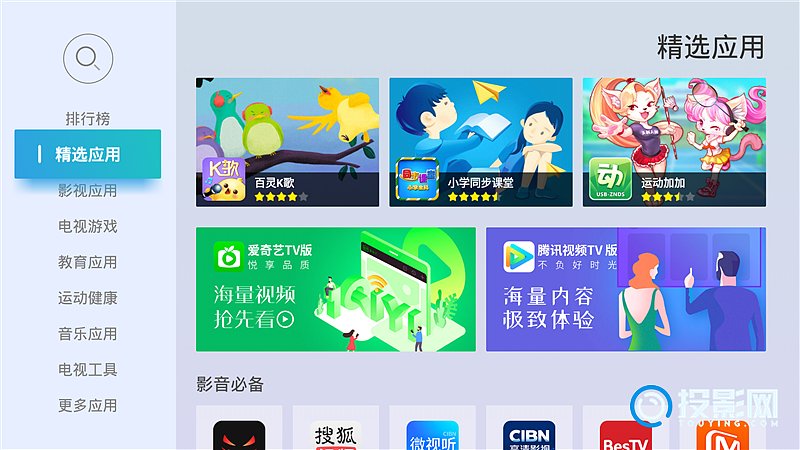This screenshot has width=800, height=450.
Task: Open the 腾讯视频TV版 banner
Action: 626,289
